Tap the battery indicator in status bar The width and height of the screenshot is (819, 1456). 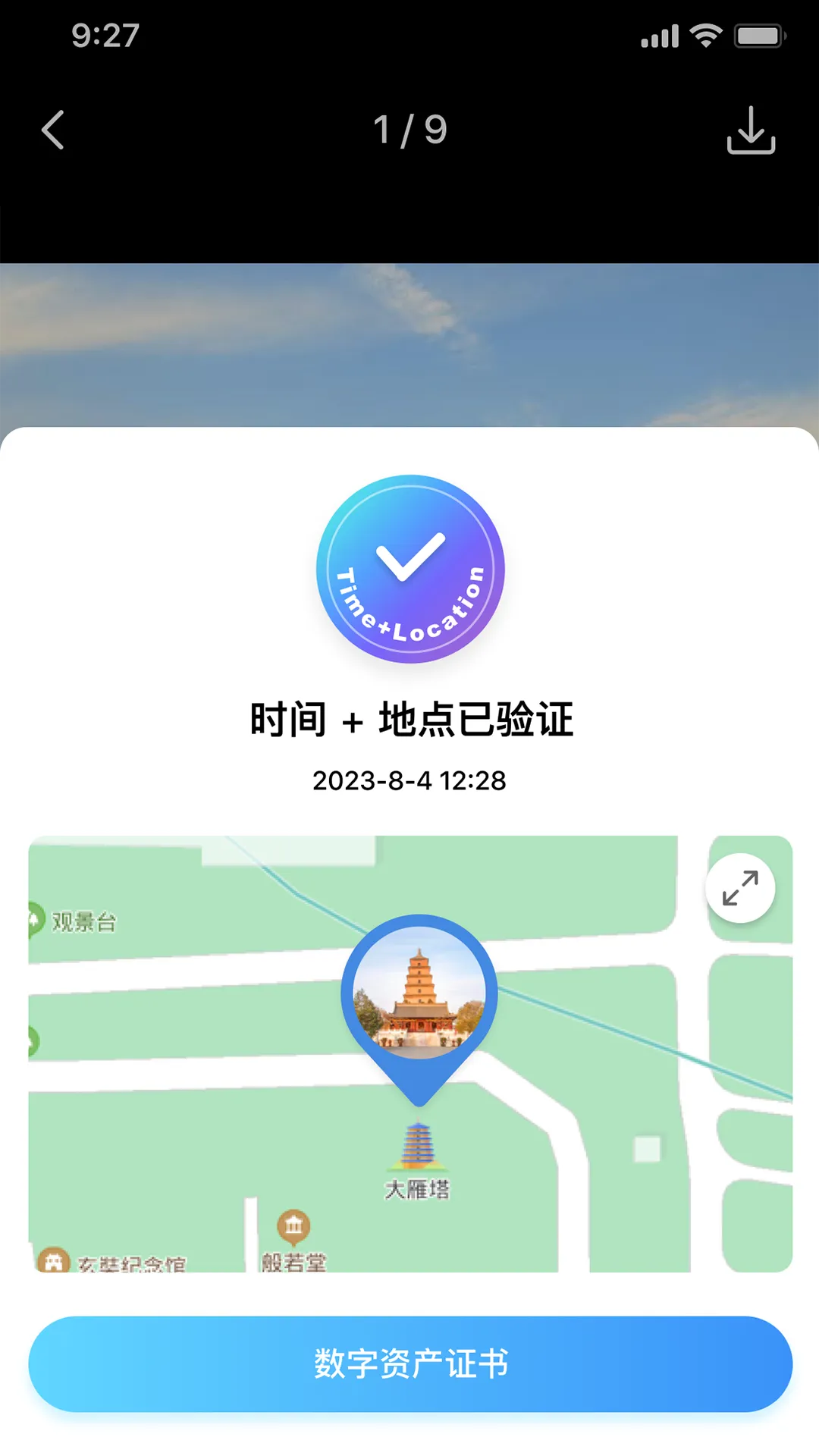click(x=757, y=35)
